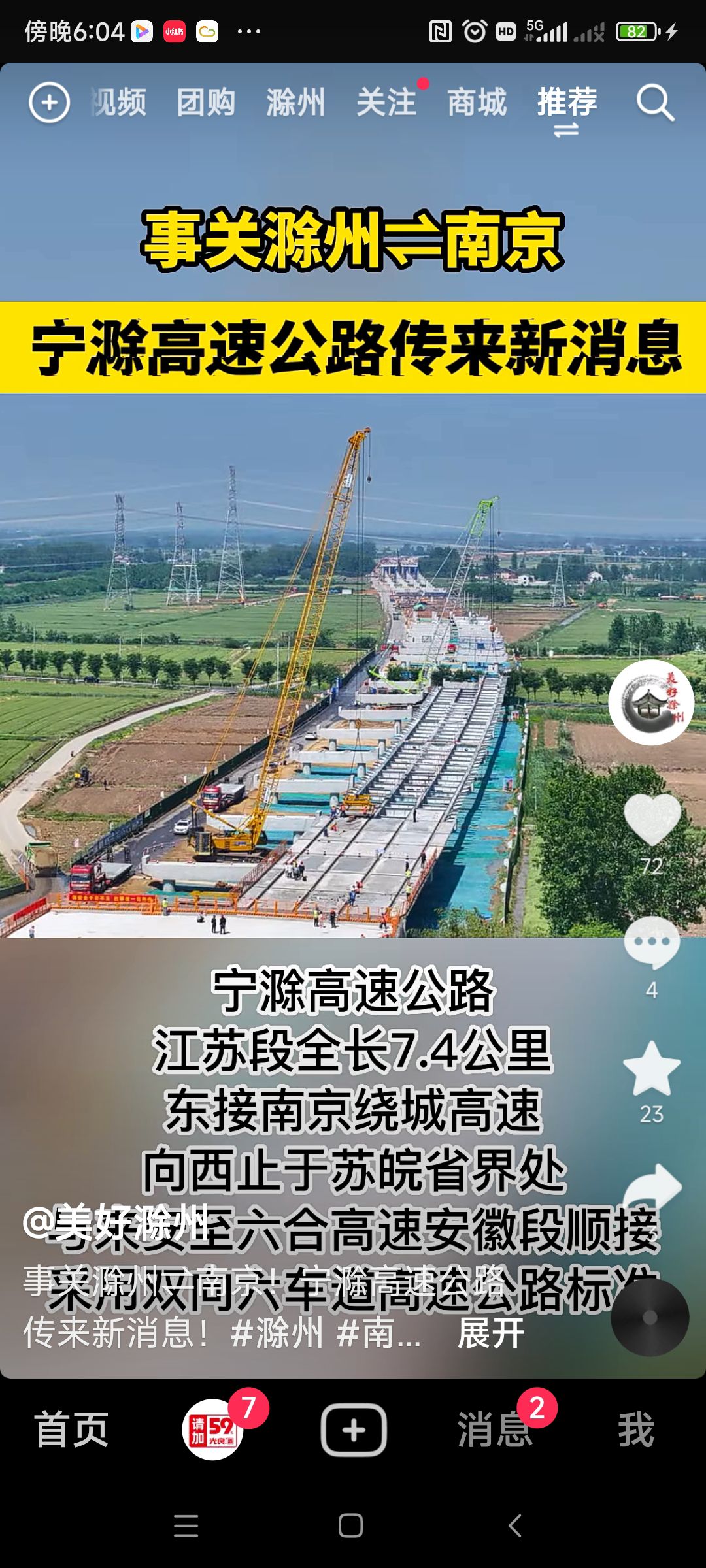Expand the caption with 展开
This screenshot has width=706, height=1568.
pyautogui.click(x=491, y=1333)
